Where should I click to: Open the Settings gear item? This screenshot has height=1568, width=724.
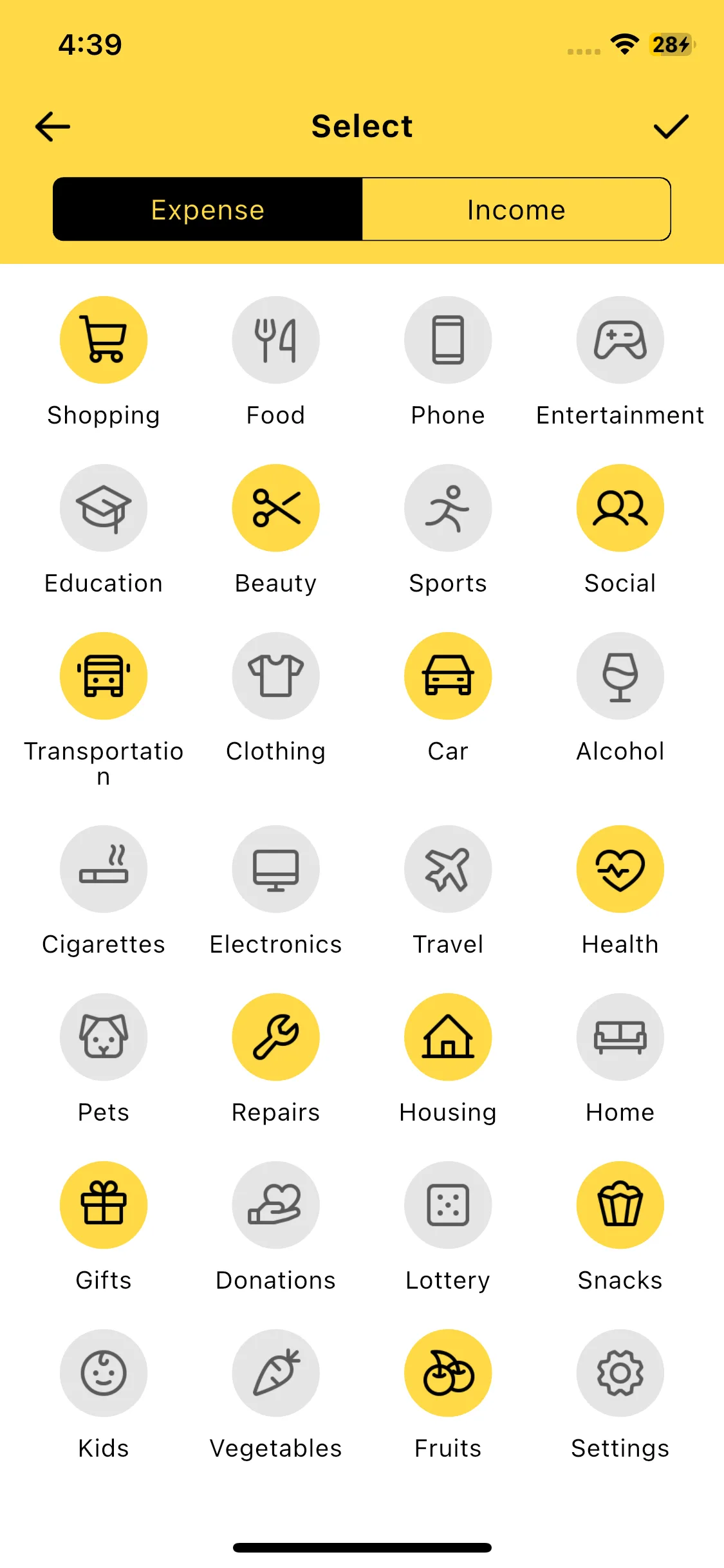point(620,1373)
